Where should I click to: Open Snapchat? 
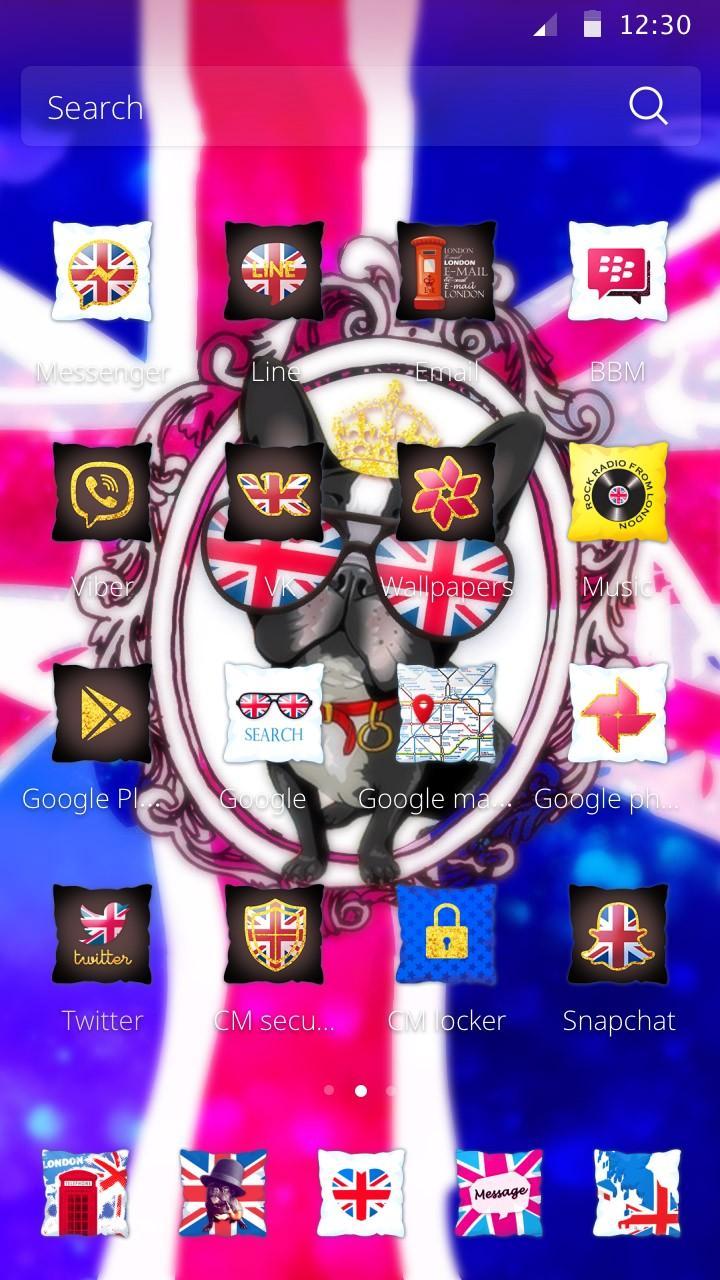pos(618,934)
